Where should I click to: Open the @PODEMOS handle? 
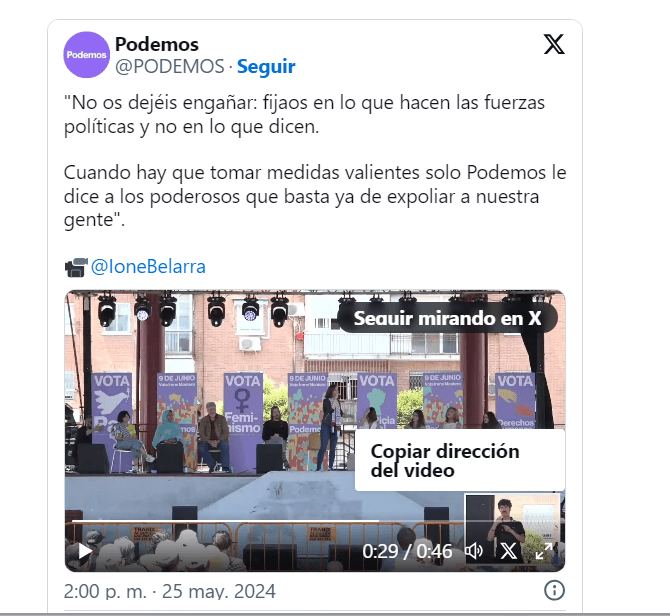pos(169,67)
